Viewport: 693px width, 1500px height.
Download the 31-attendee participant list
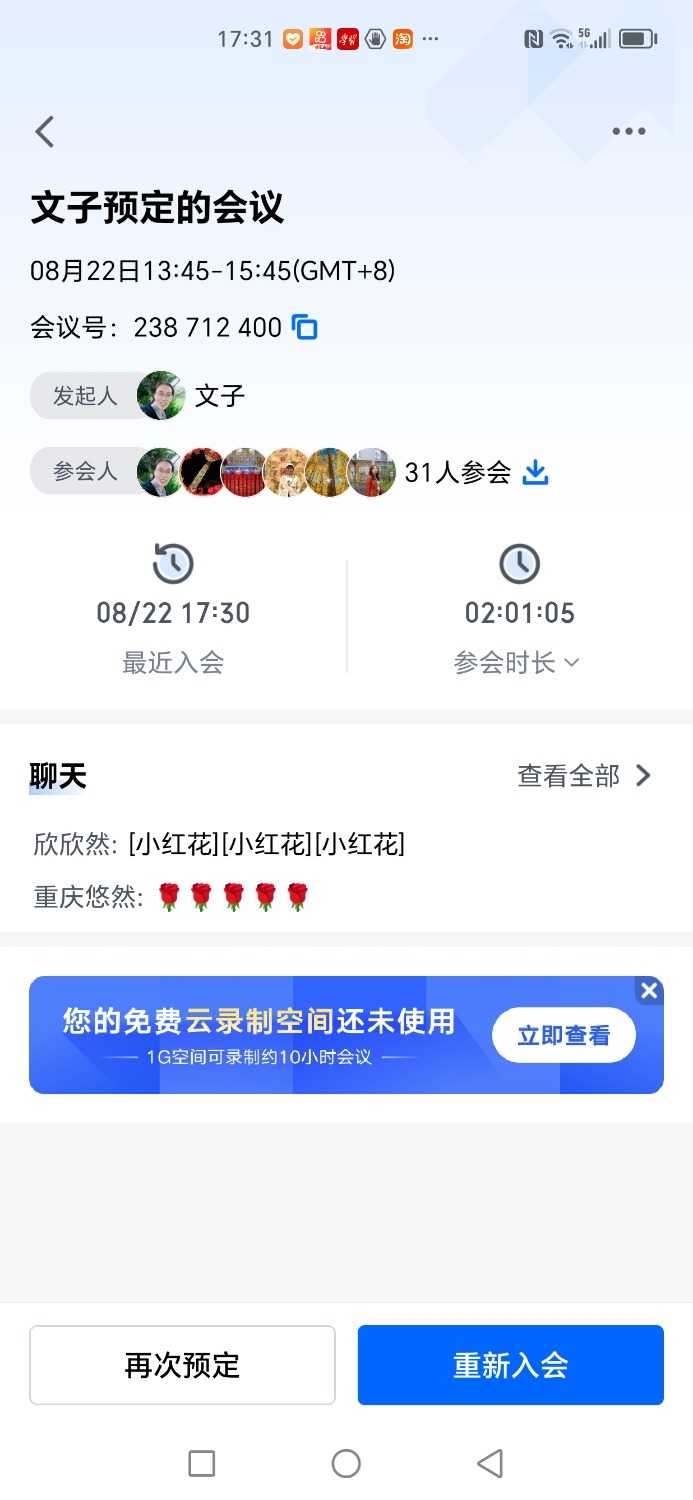[536, 472]
